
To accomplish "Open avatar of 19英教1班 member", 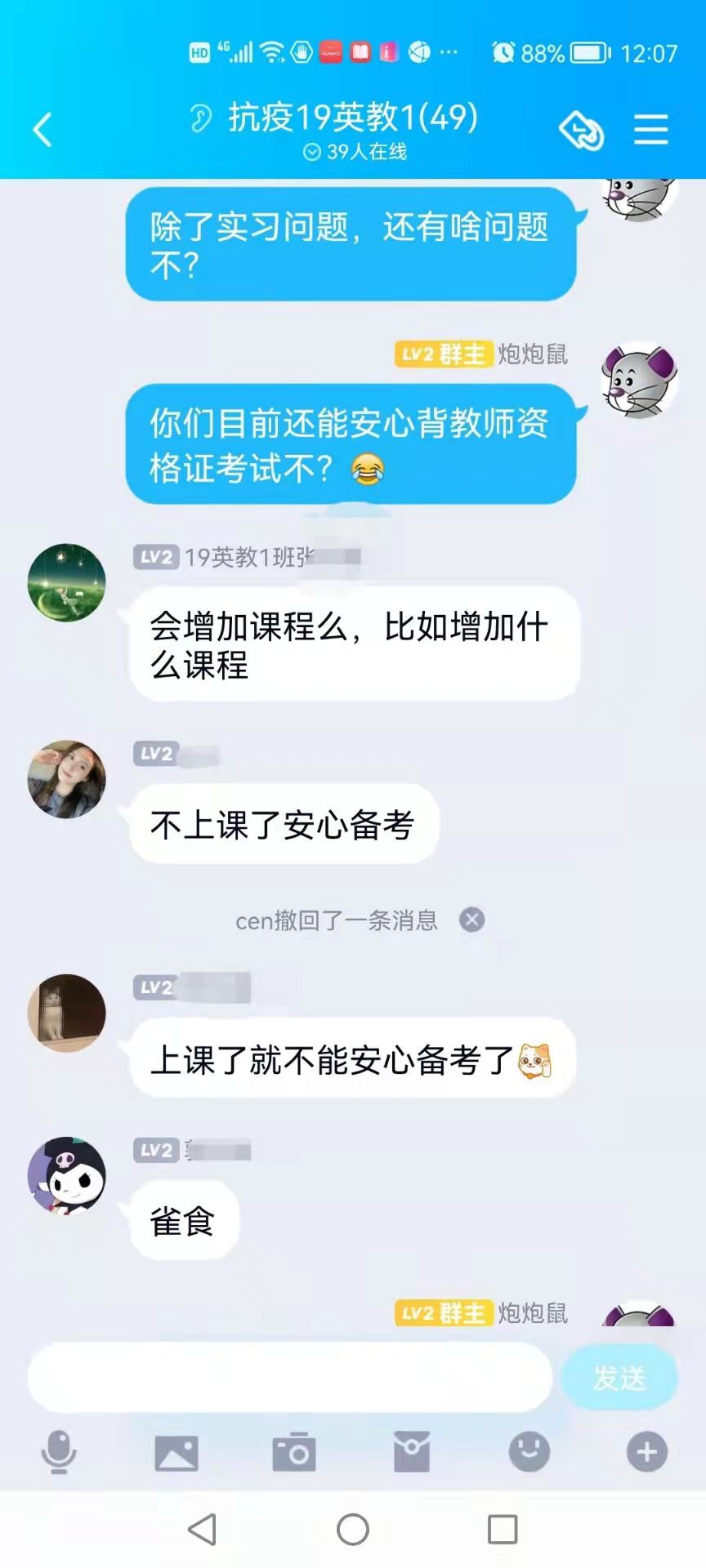I will click(67, 583).
